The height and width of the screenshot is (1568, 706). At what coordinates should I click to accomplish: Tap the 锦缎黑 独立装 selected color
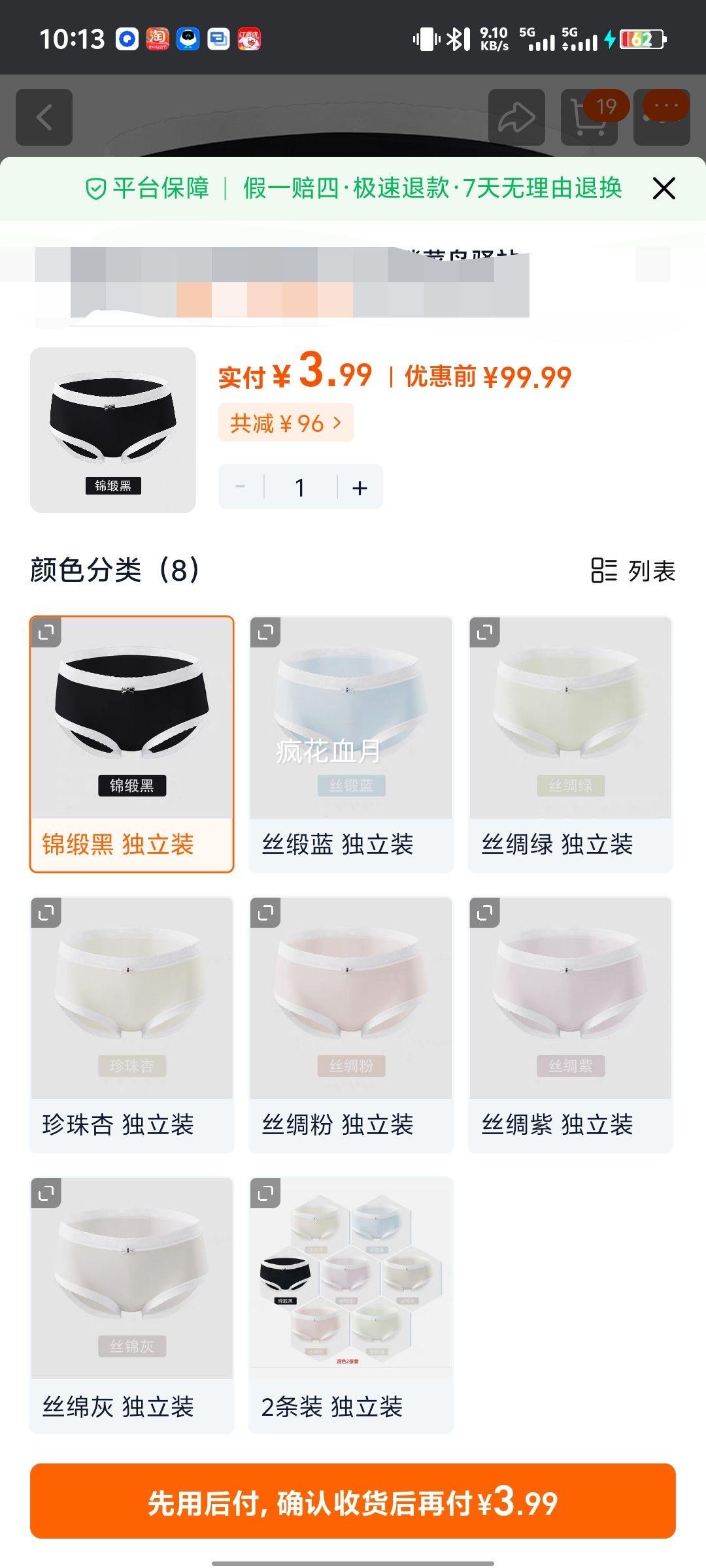(x=131, y=745)
